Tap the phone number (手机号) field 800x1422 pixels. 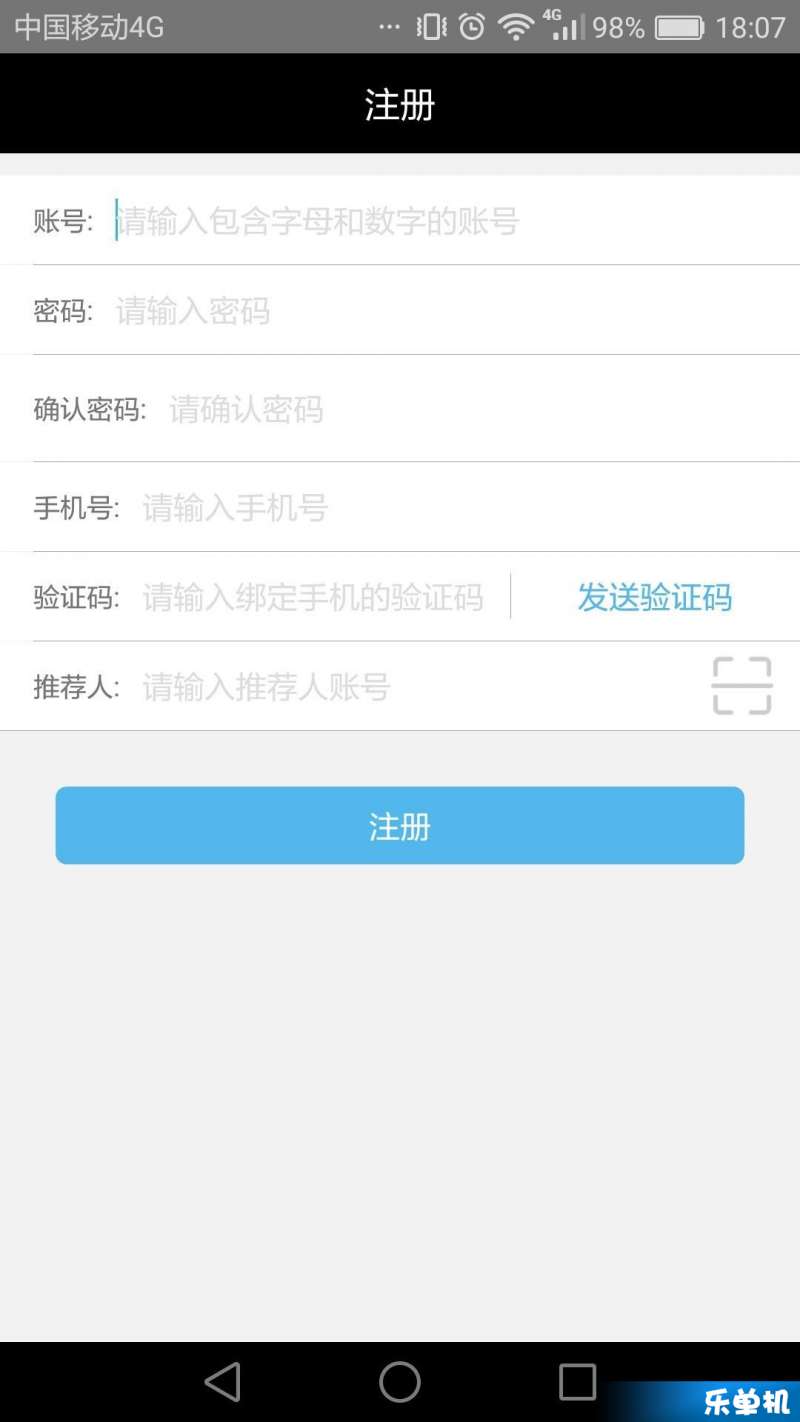(469, 508)
